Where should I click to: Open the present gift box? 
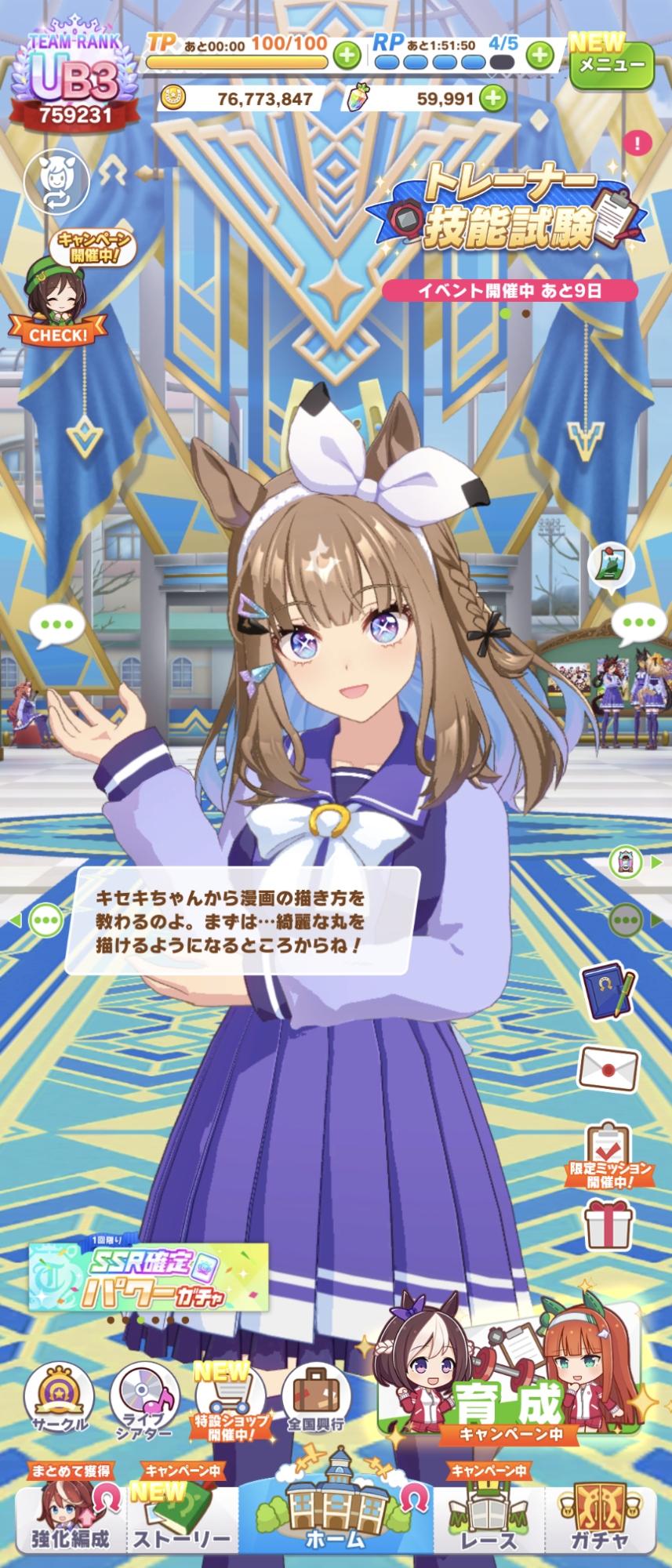[608, 1225]
